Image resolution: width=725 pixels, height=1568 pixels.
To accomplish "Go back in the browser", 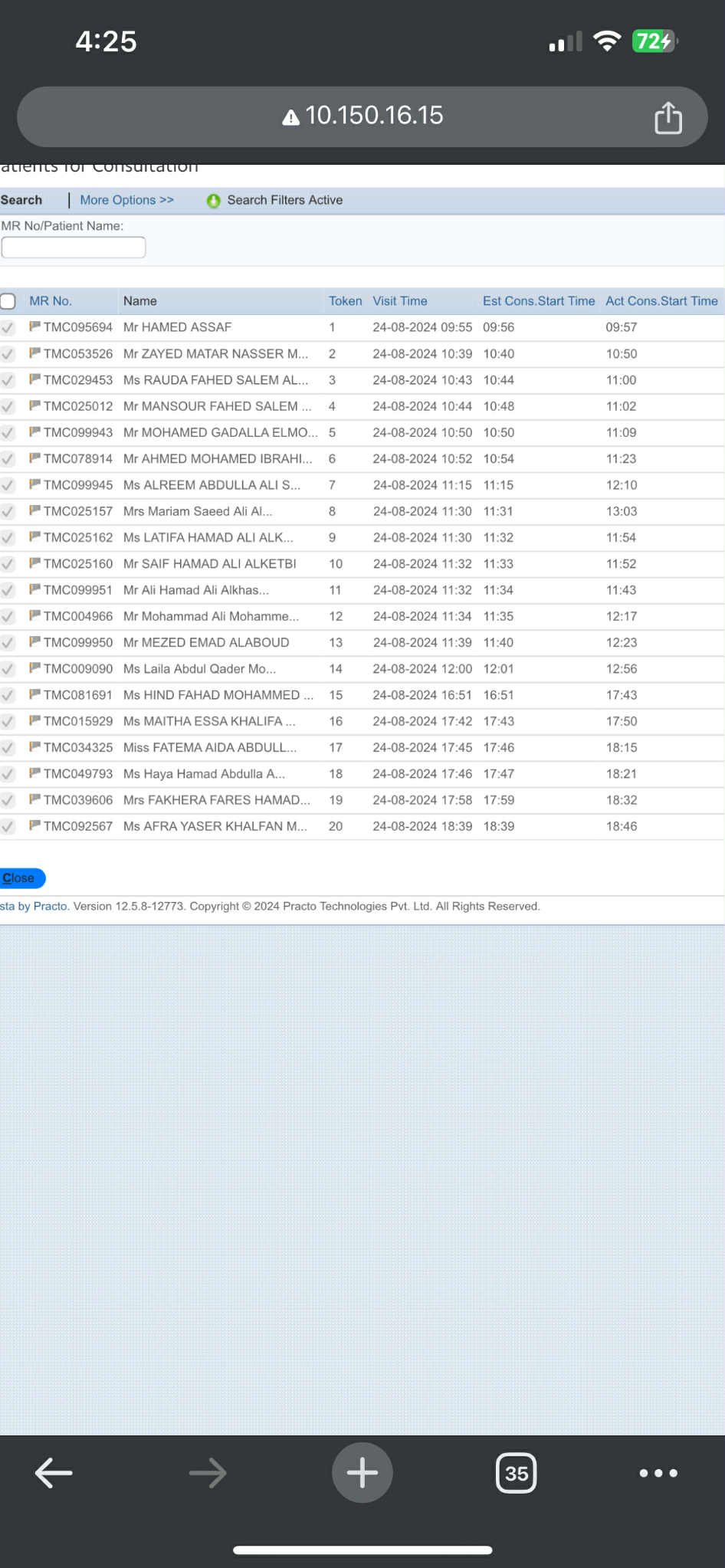I will coord(54,1473).
